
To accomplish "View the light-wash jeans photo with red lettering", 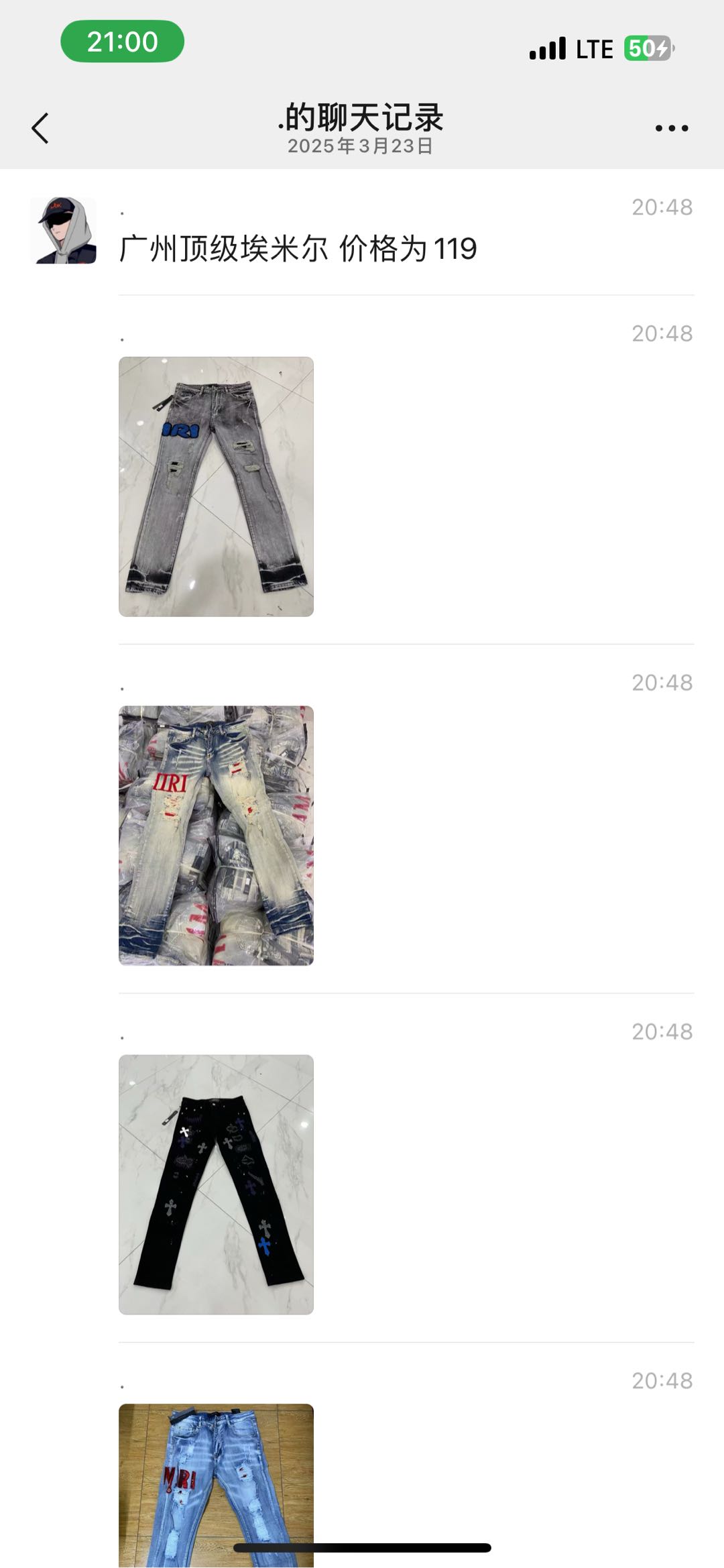I will pyautogui.click(x=216, y=835).
